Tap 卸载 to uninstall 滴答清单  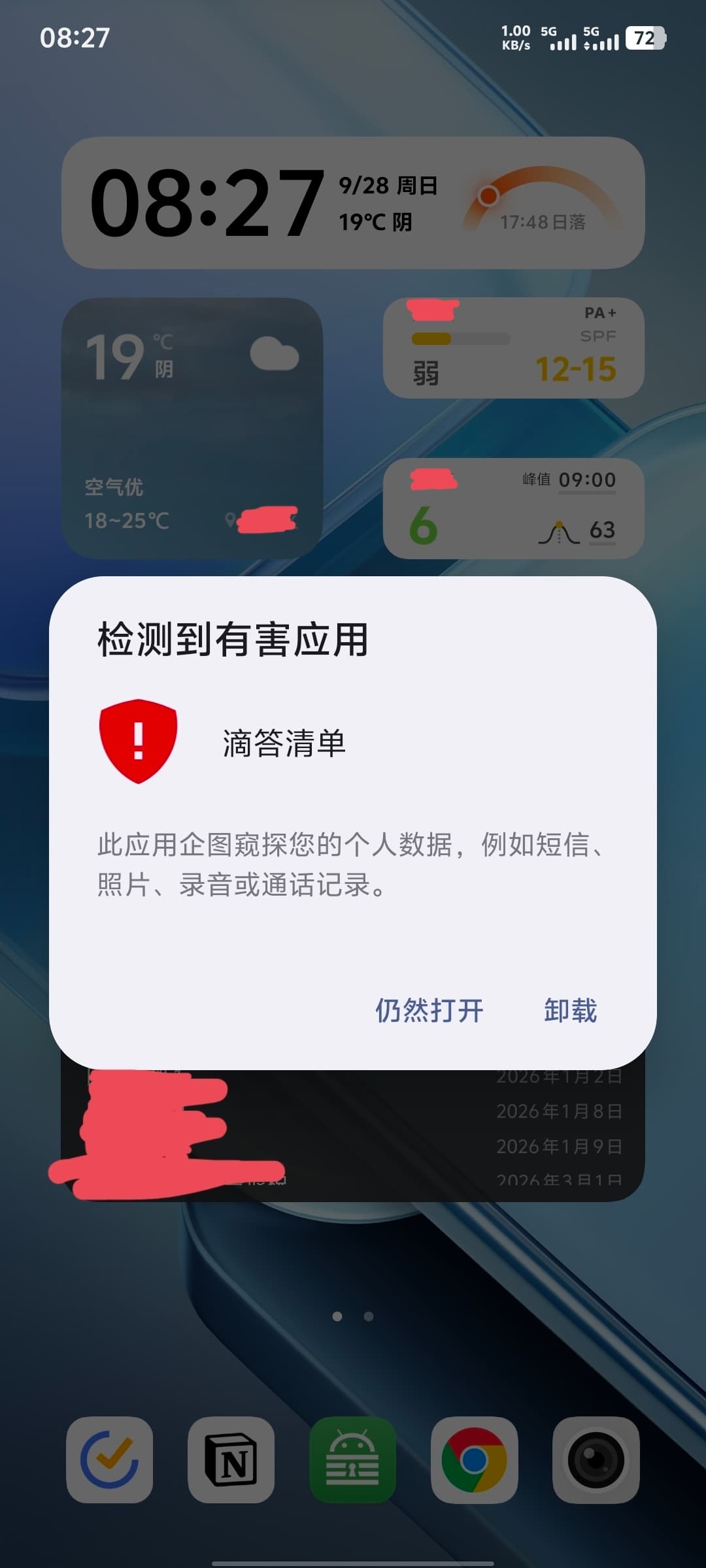click(571, 1011)
